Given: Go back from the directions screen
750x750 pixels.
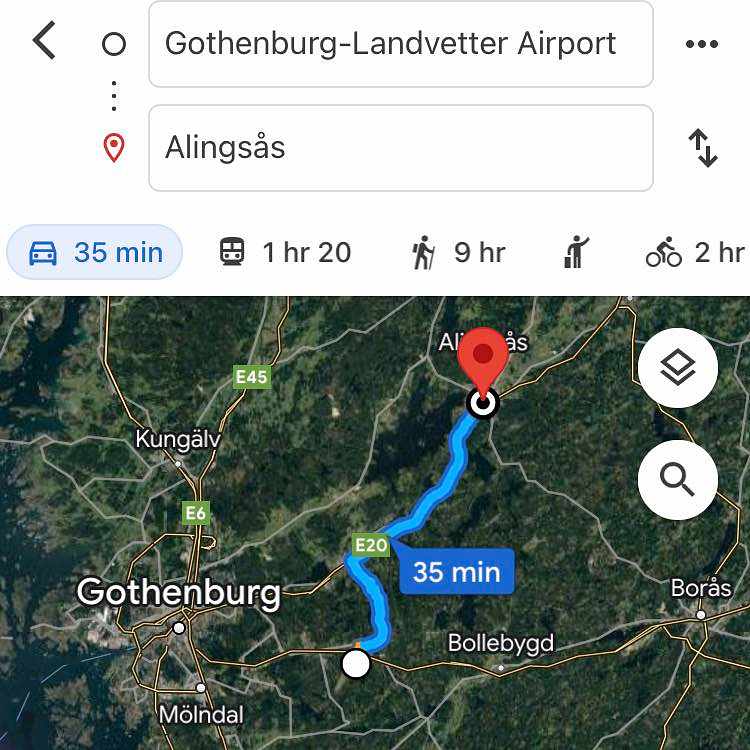Looking at the screenshot, I should (x=45, y=43).
